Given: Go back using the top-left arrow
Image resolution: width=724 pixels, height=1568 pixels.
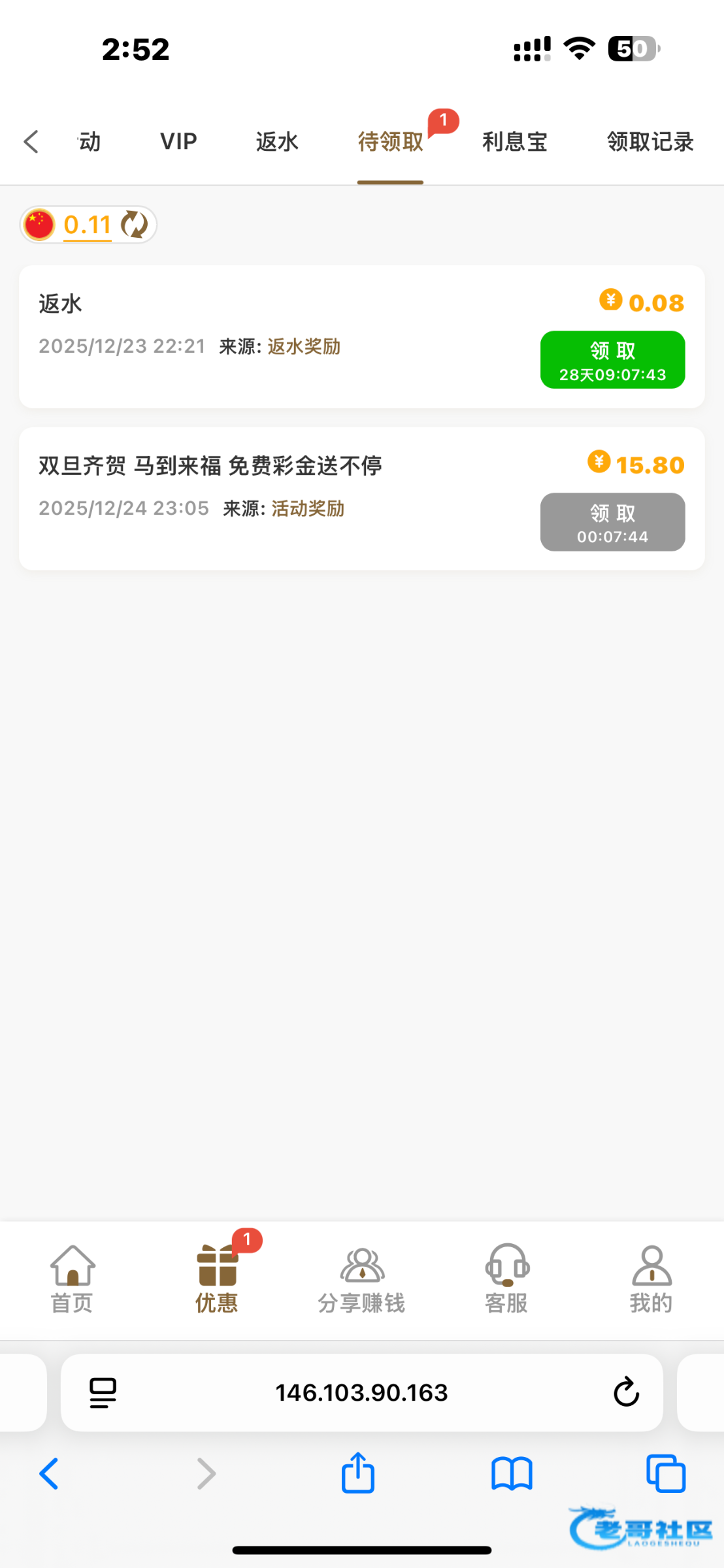Looking at the screenshot, I should pyautogui.click(x=31, y=141).
